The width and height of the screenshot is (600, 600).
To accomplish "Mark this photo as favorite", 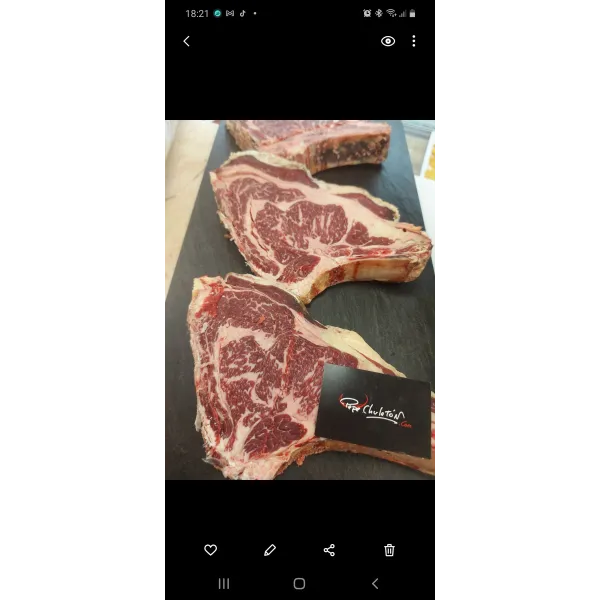I will coord(211,550).
